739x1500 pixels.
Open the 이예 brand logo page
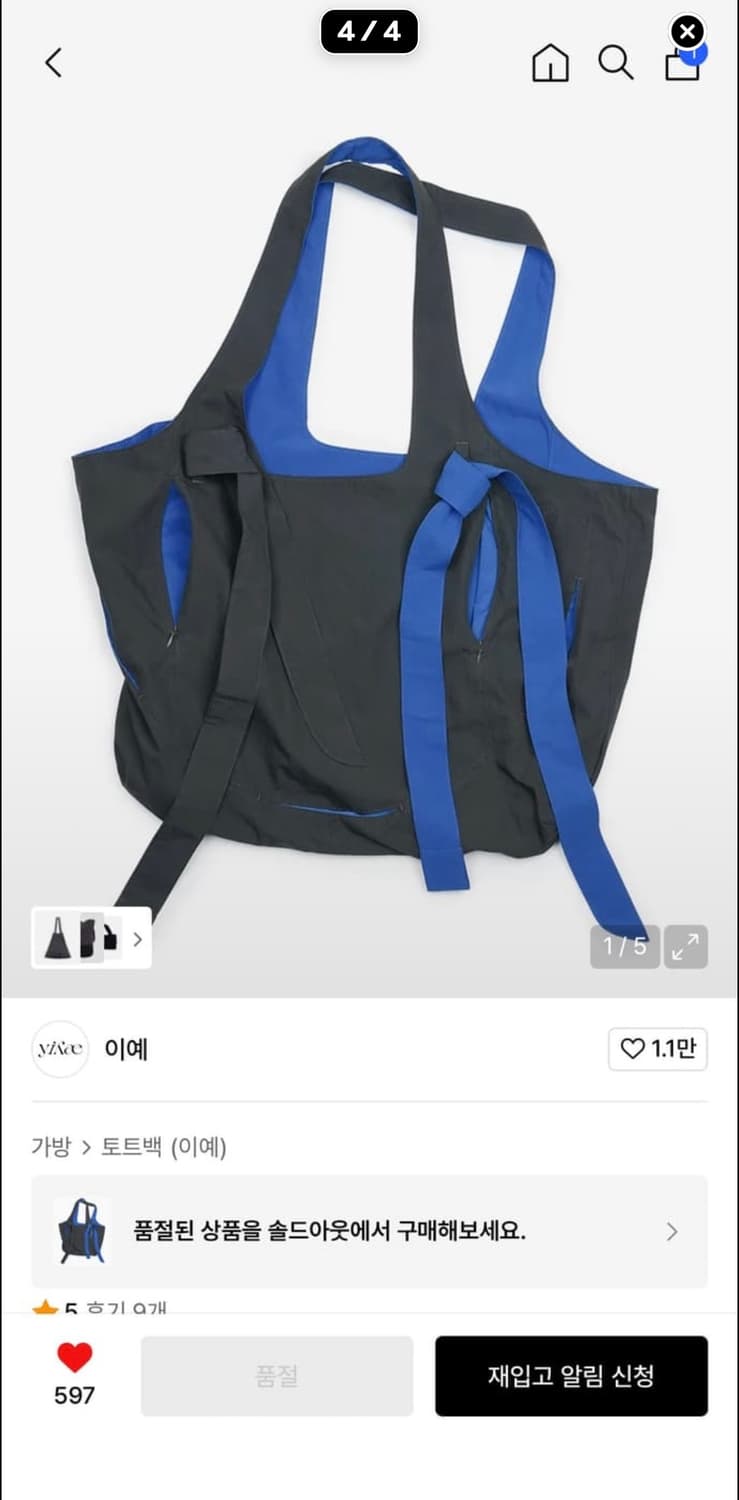coord(60,1050)
